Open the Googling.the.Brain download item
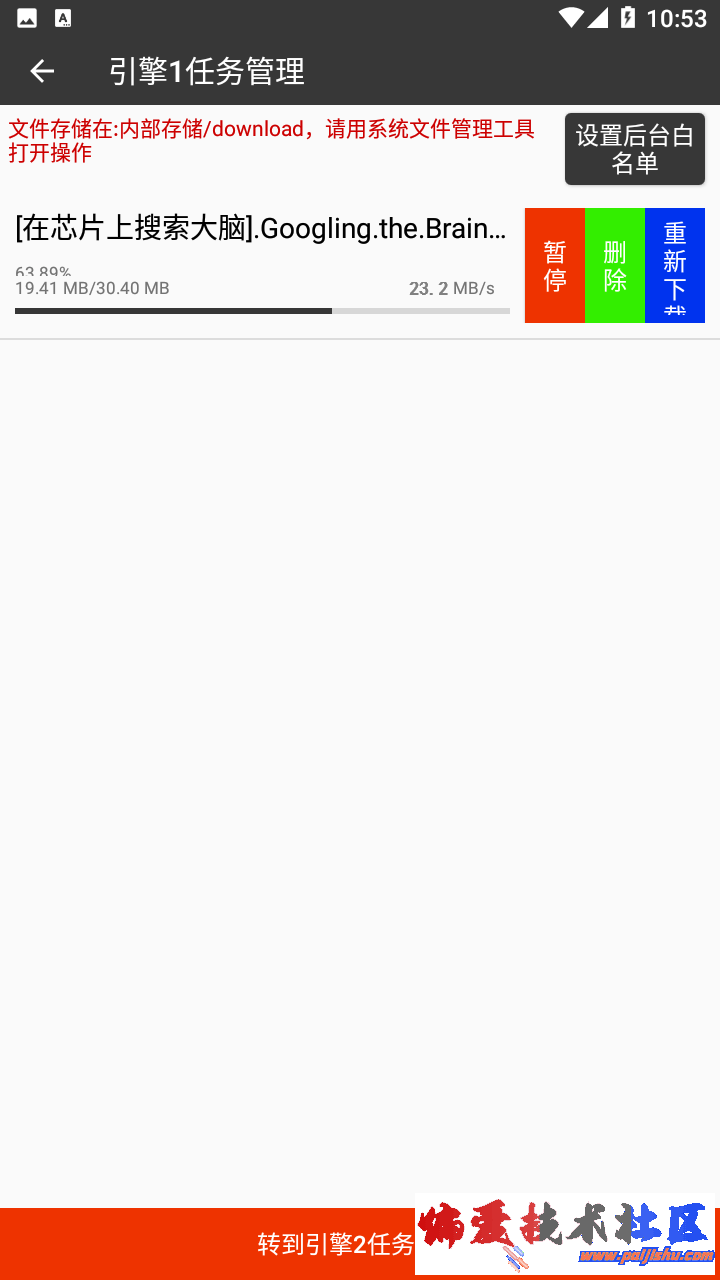Screen dimensions: 720x1280 tap(262, 230)
